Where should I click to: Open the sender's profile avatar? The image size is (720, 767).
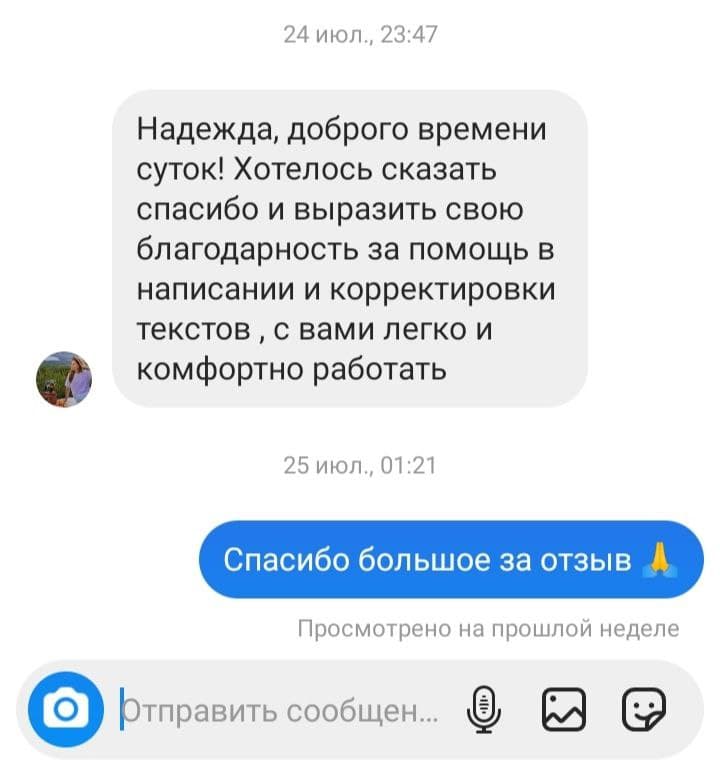(x=64, y=379)
